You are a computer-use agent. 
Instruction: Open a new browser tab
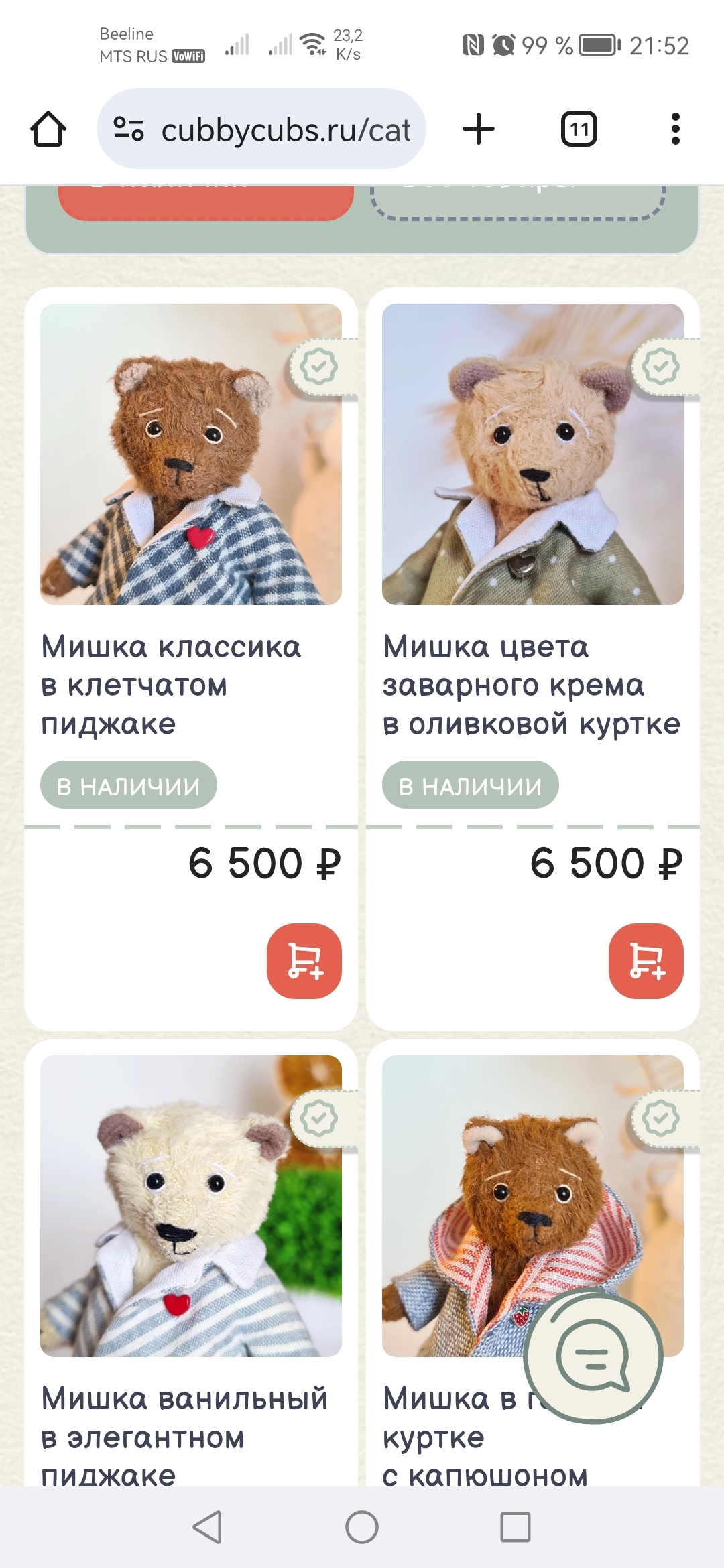[479, 129]
